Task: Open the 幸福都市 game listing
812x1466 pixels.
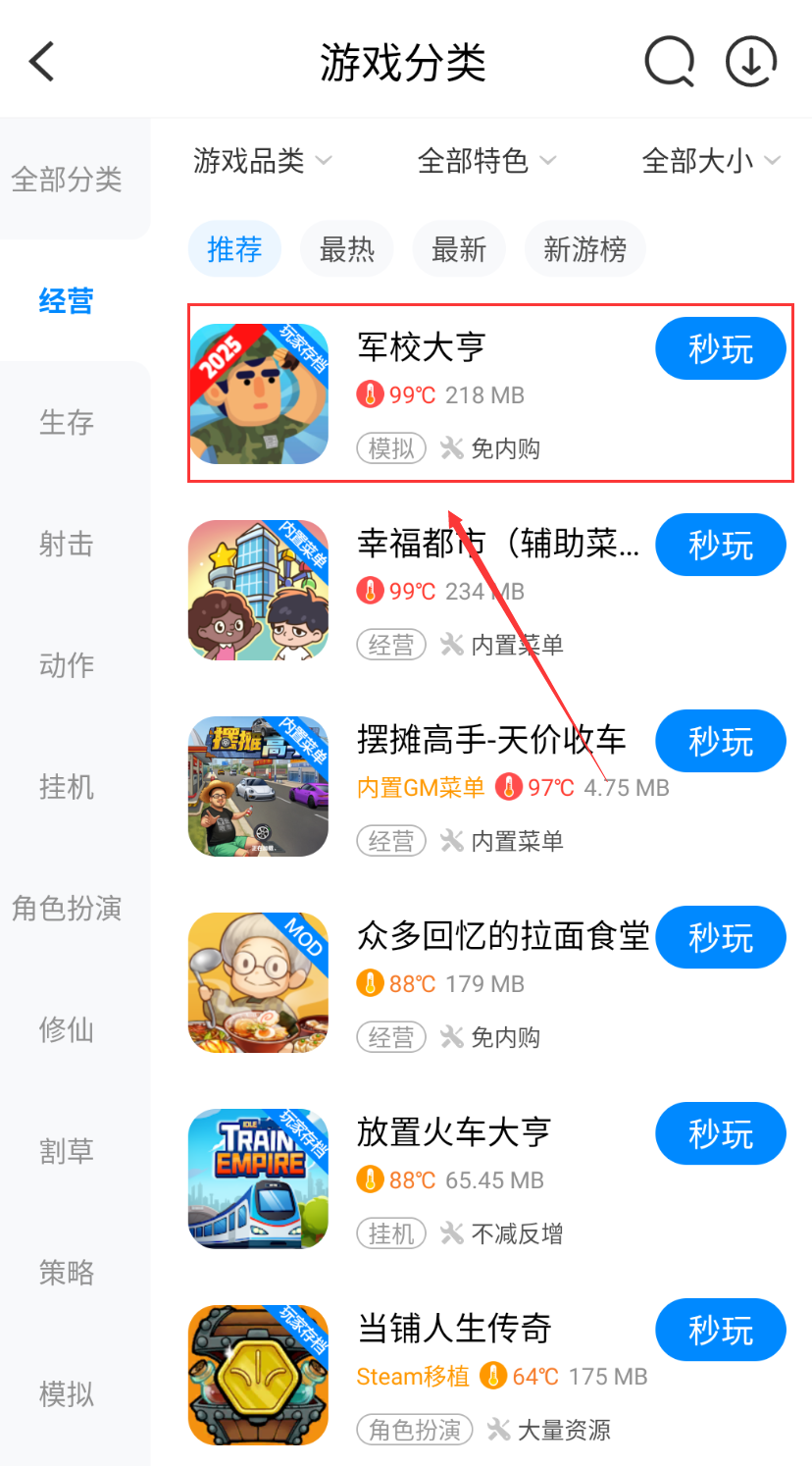Action: coord(497,544)
